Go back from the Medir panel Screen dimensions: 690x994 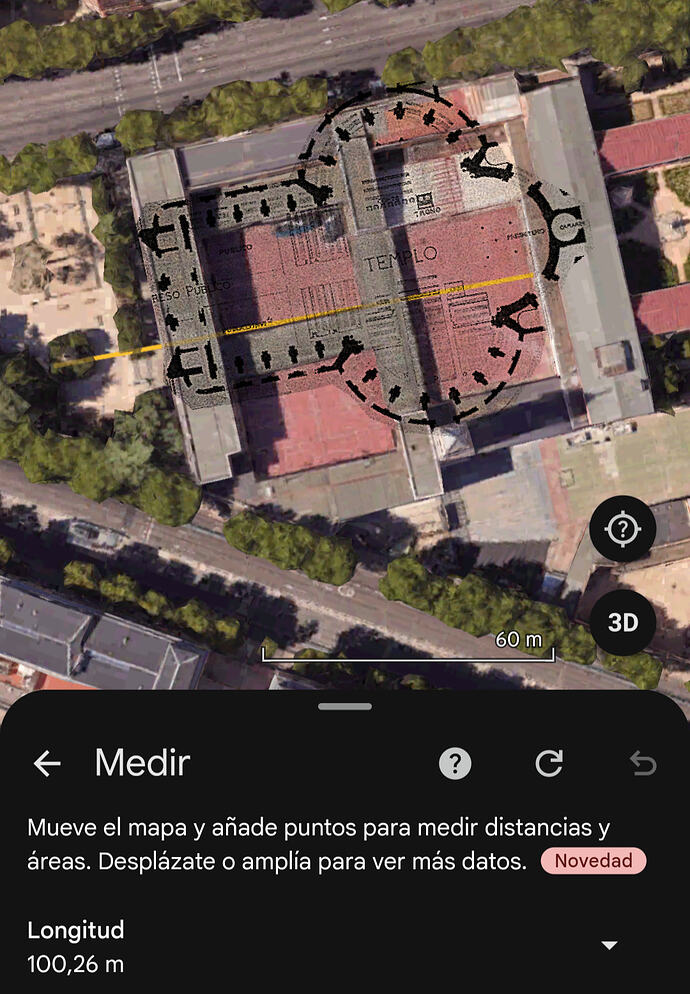[x=47, y=764]
